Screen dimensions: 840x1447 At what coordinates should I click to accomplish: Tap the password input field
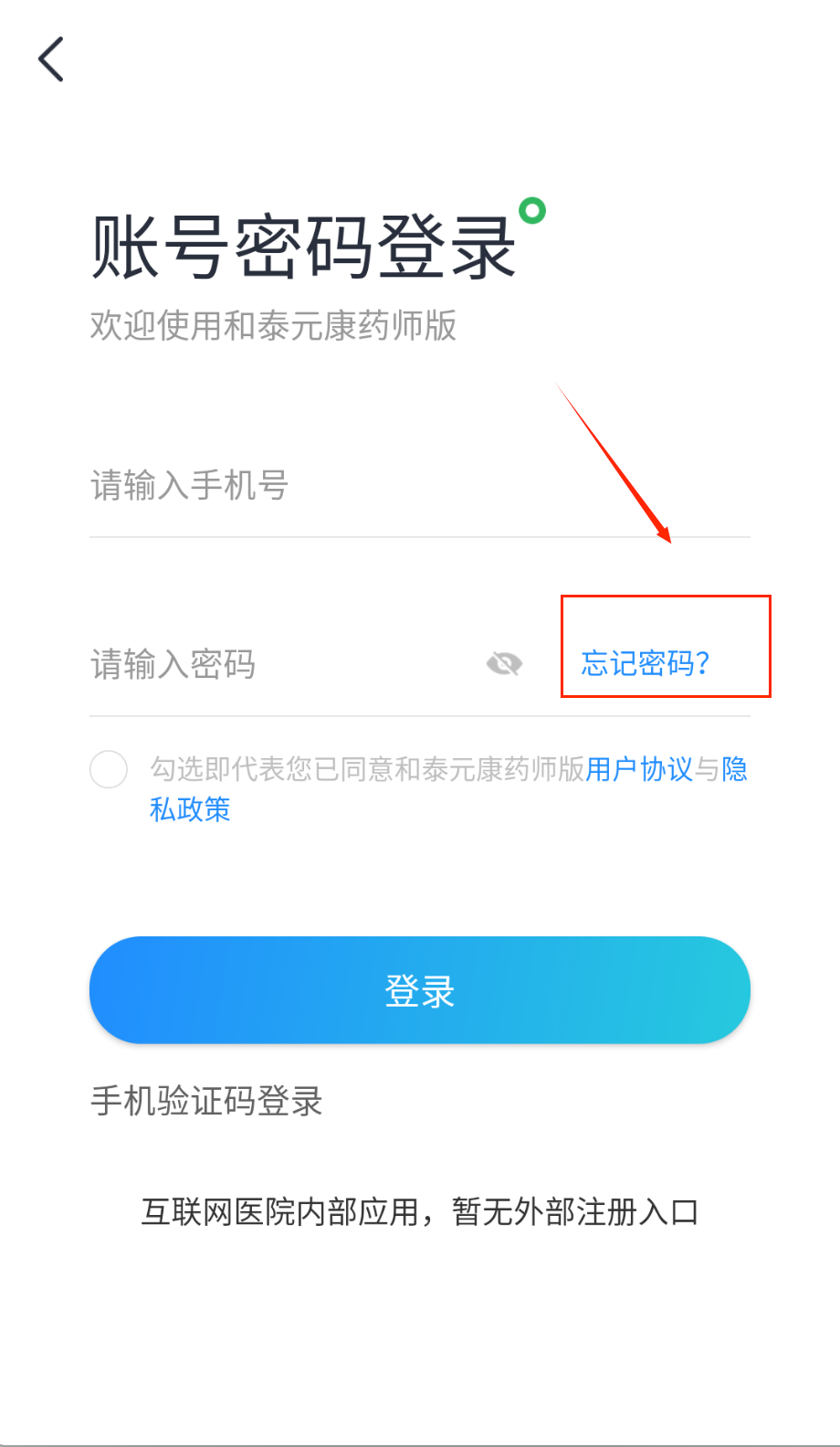click(x=274, y=664)
